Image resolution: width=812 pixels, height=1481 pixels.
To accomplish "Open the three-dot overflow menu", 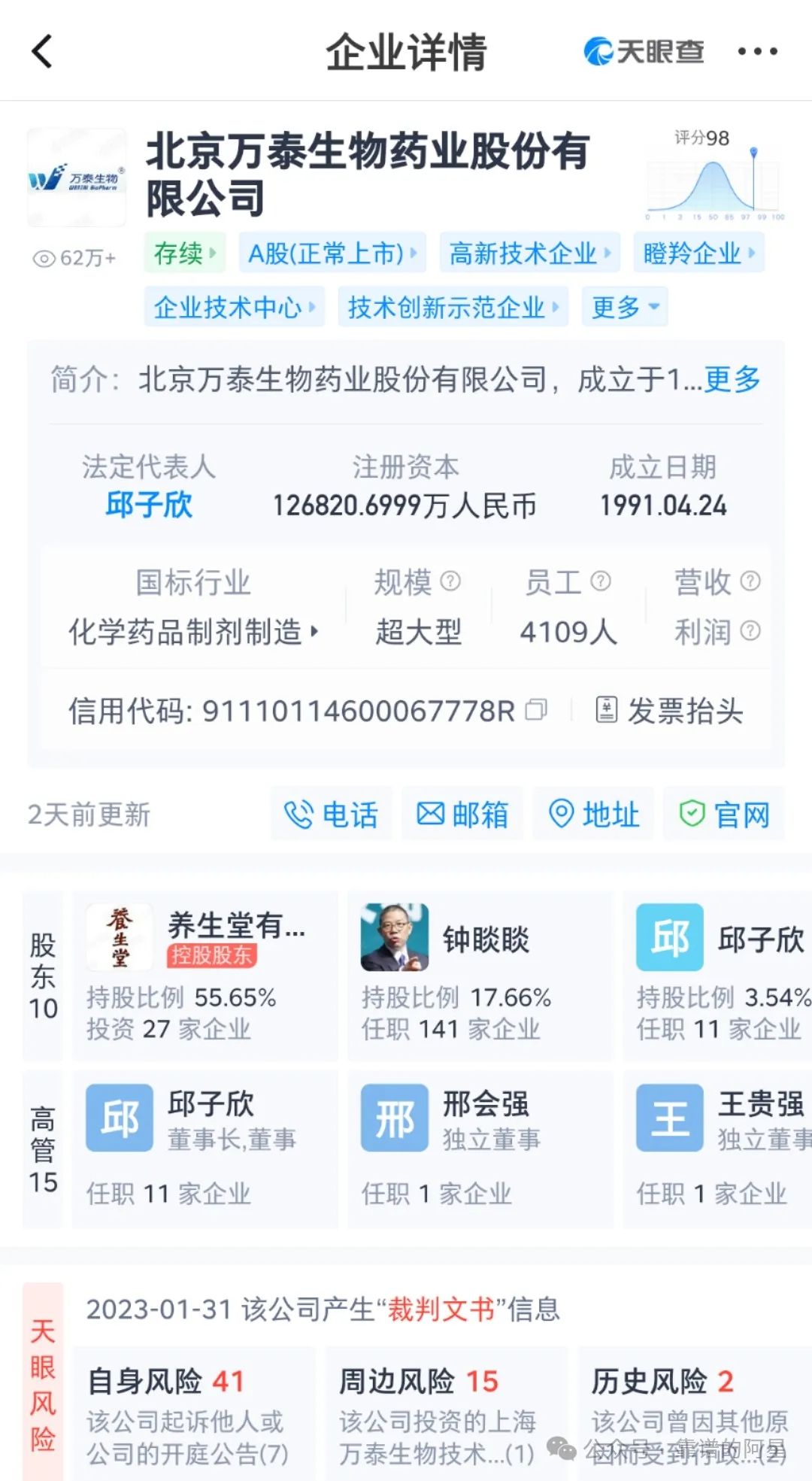I will 757,52.
